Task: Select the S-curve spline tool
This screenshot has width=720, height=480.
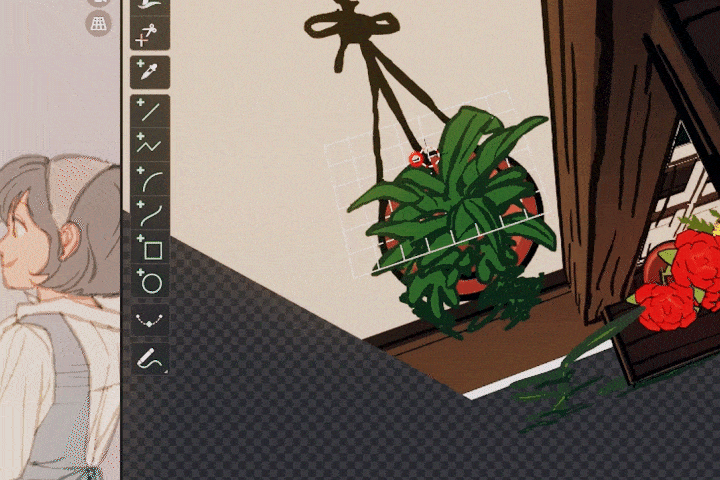Action: point(150,213)
